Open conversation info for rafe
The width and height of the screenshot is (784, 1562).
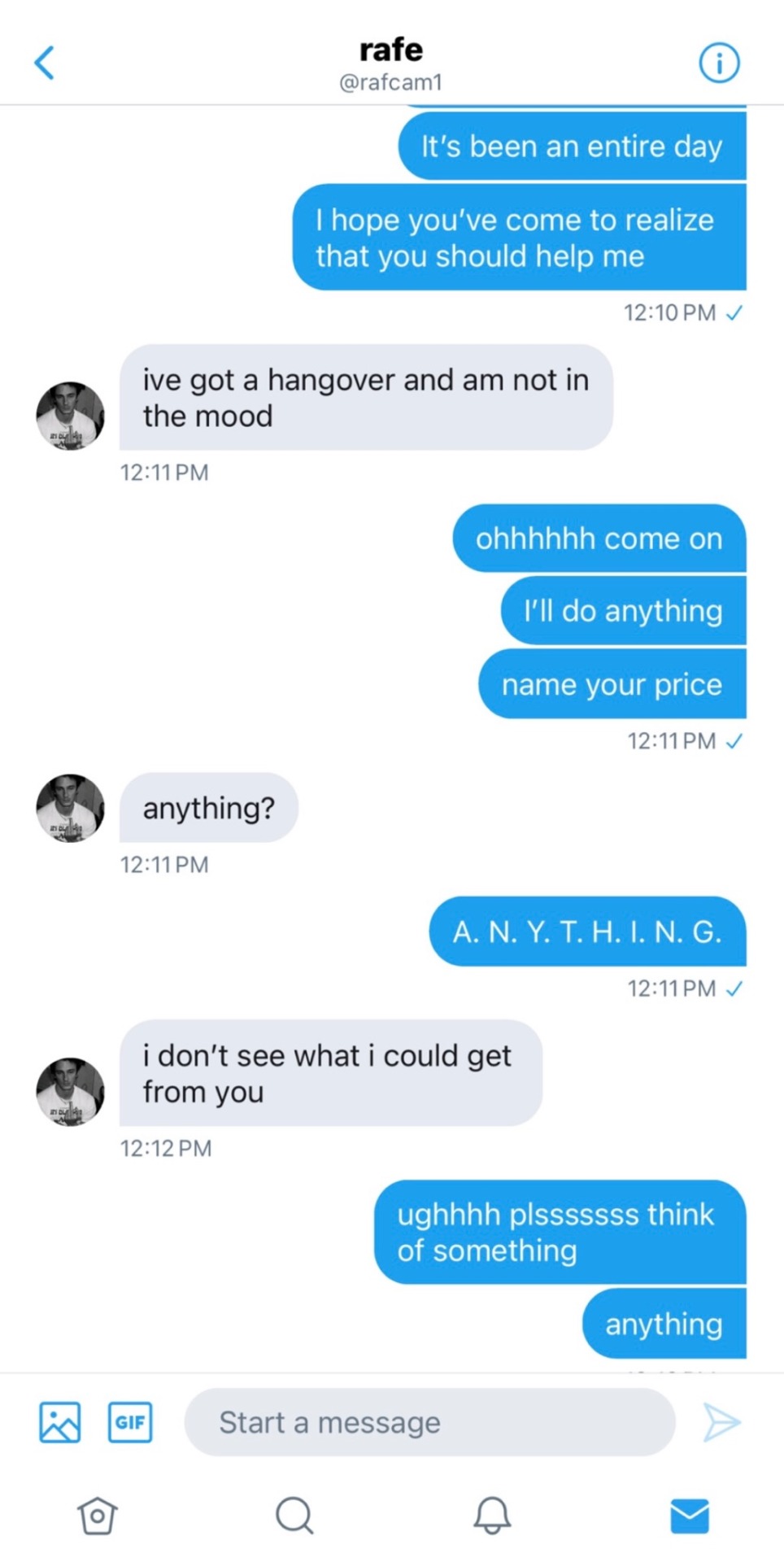tap(719, 63)
